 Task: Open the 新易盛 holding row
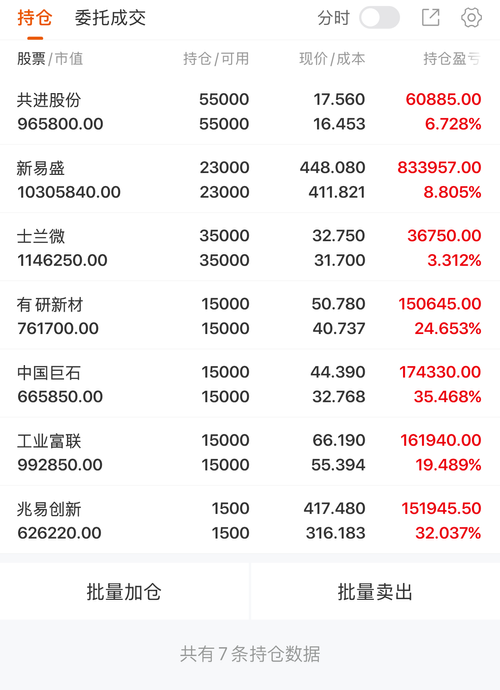tap(250, 179)
